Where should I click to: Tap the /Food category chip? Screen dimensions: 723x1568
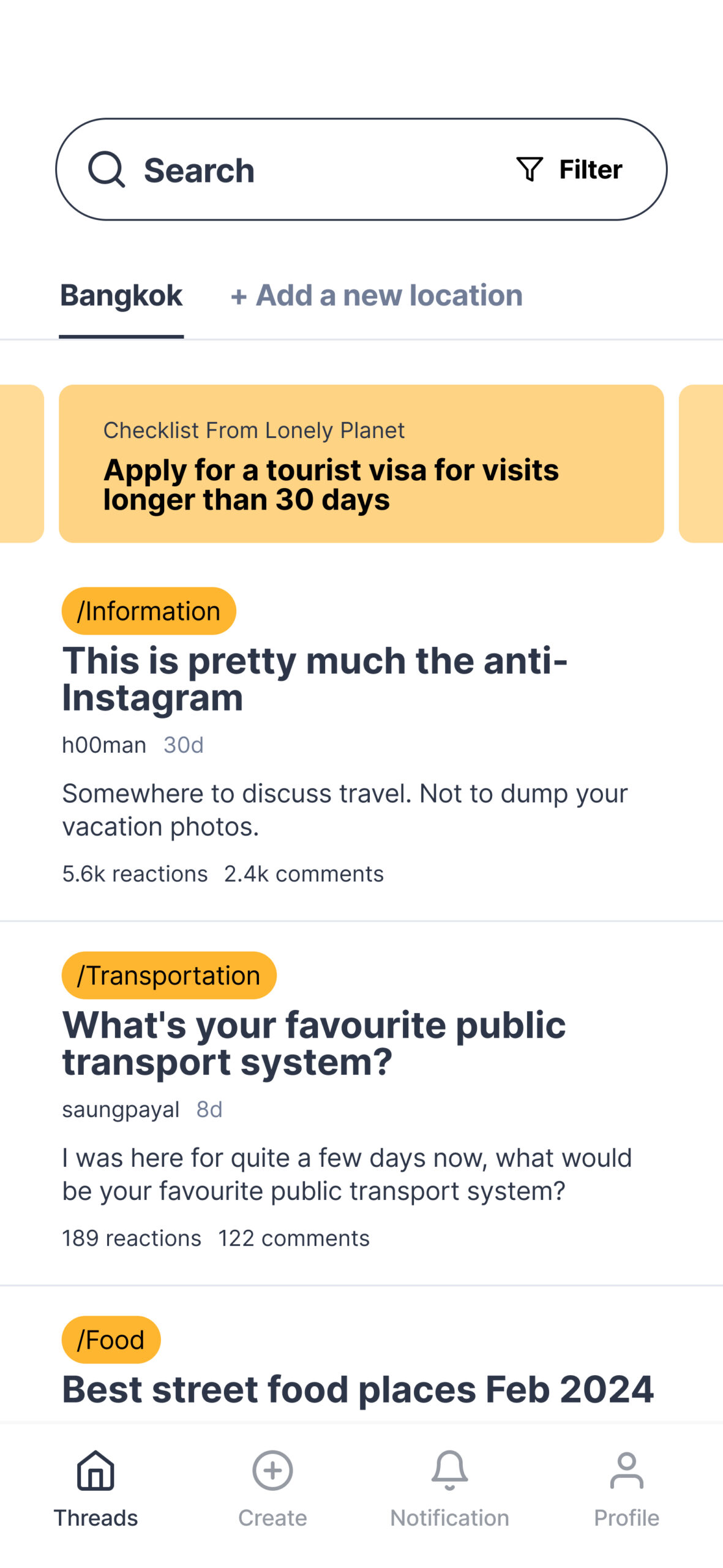tap(111, 1340)
